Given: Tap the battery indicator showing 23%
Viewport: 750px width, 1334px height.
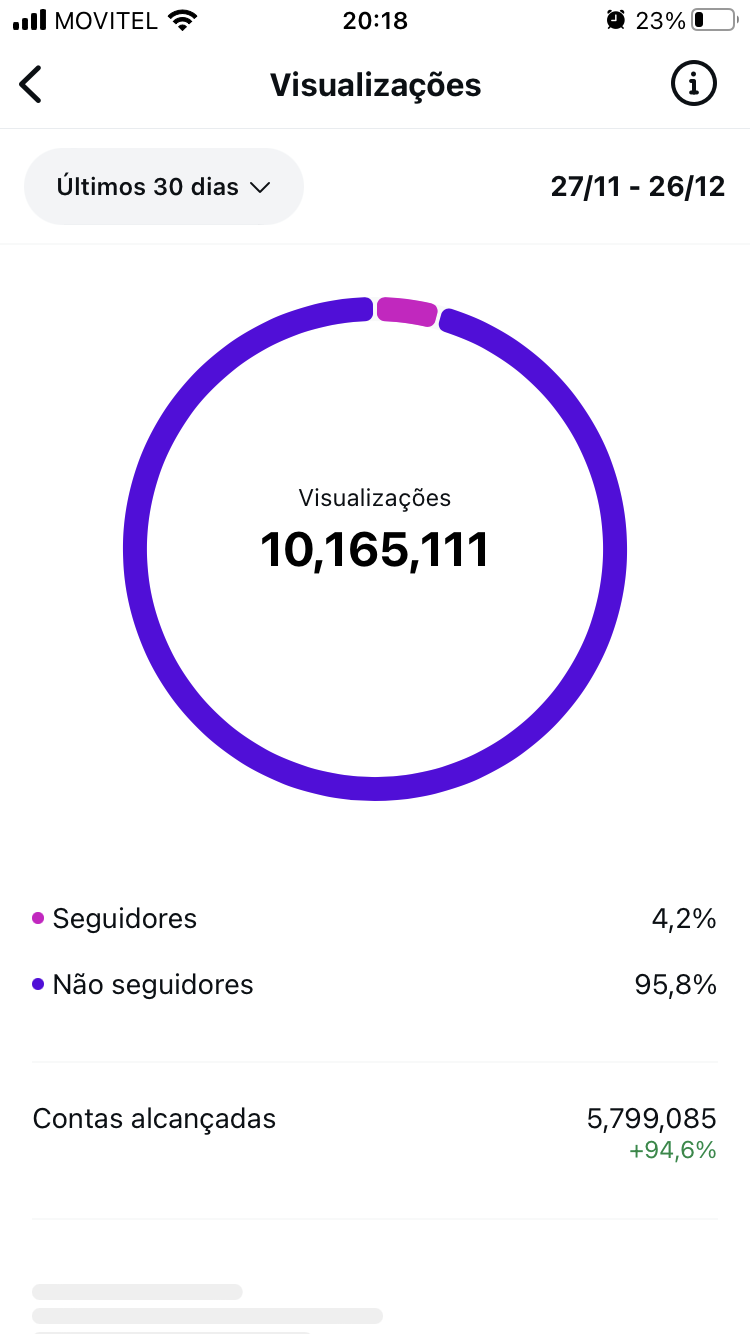Looking at the screenshot, I should [712, 18].
